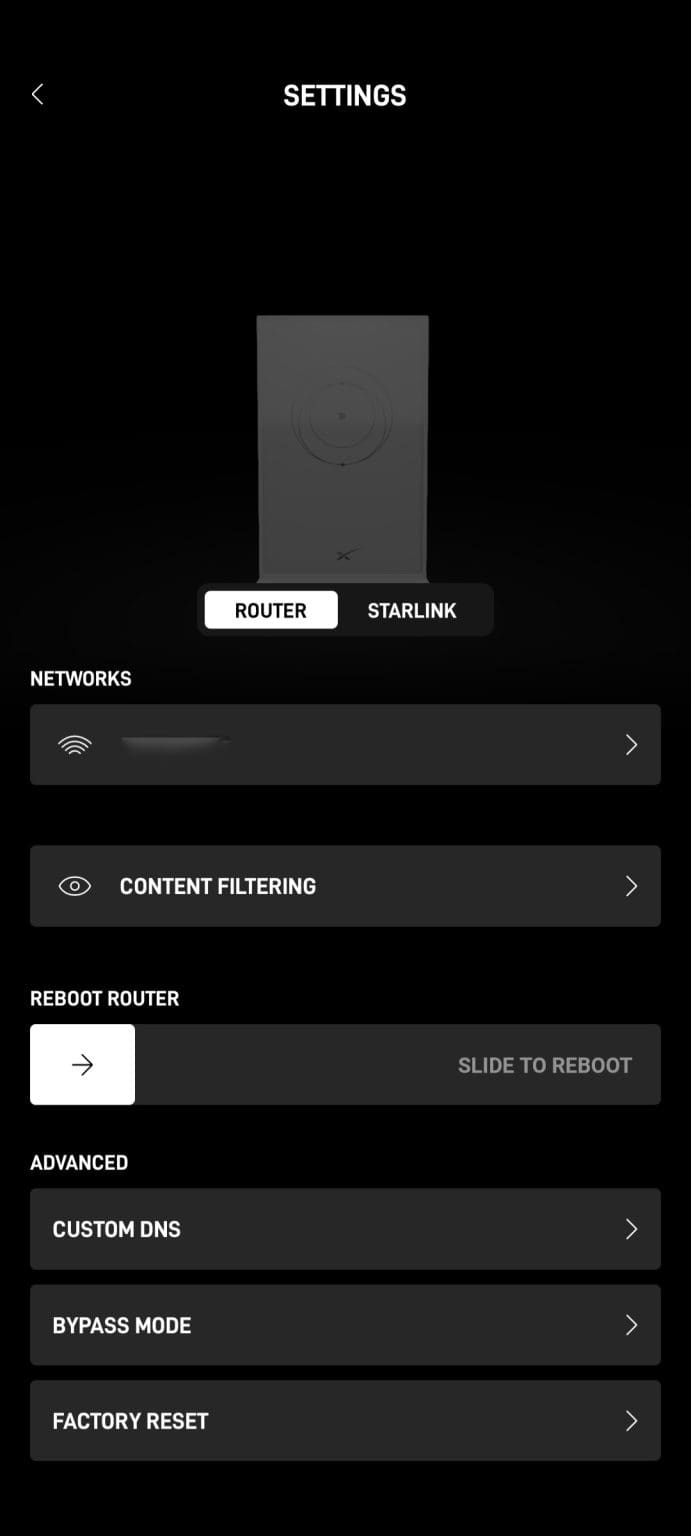This screenshot has height=1536, width=691.
Task: Go back from the Settings screen
Action: pos(38,94)
